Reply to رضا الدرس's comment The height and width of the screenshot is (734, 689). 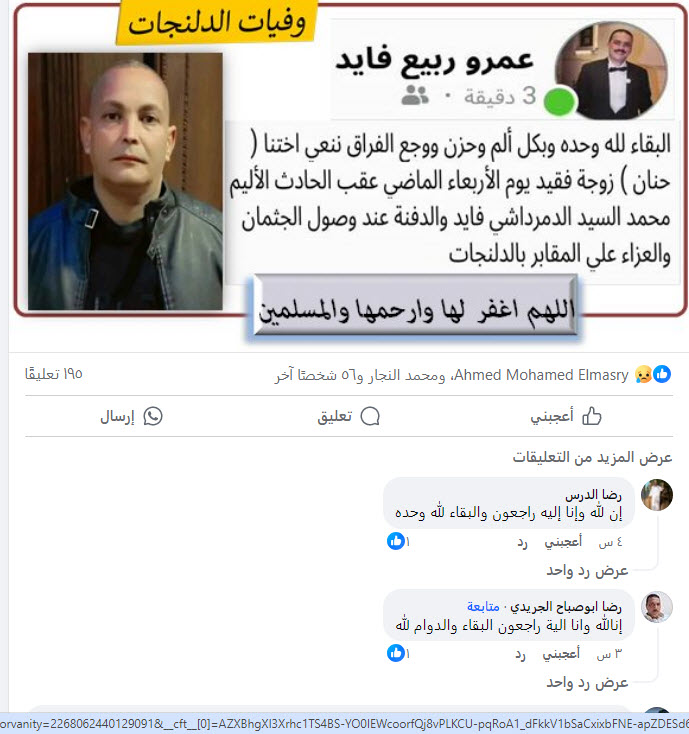(x=521, y=541)
